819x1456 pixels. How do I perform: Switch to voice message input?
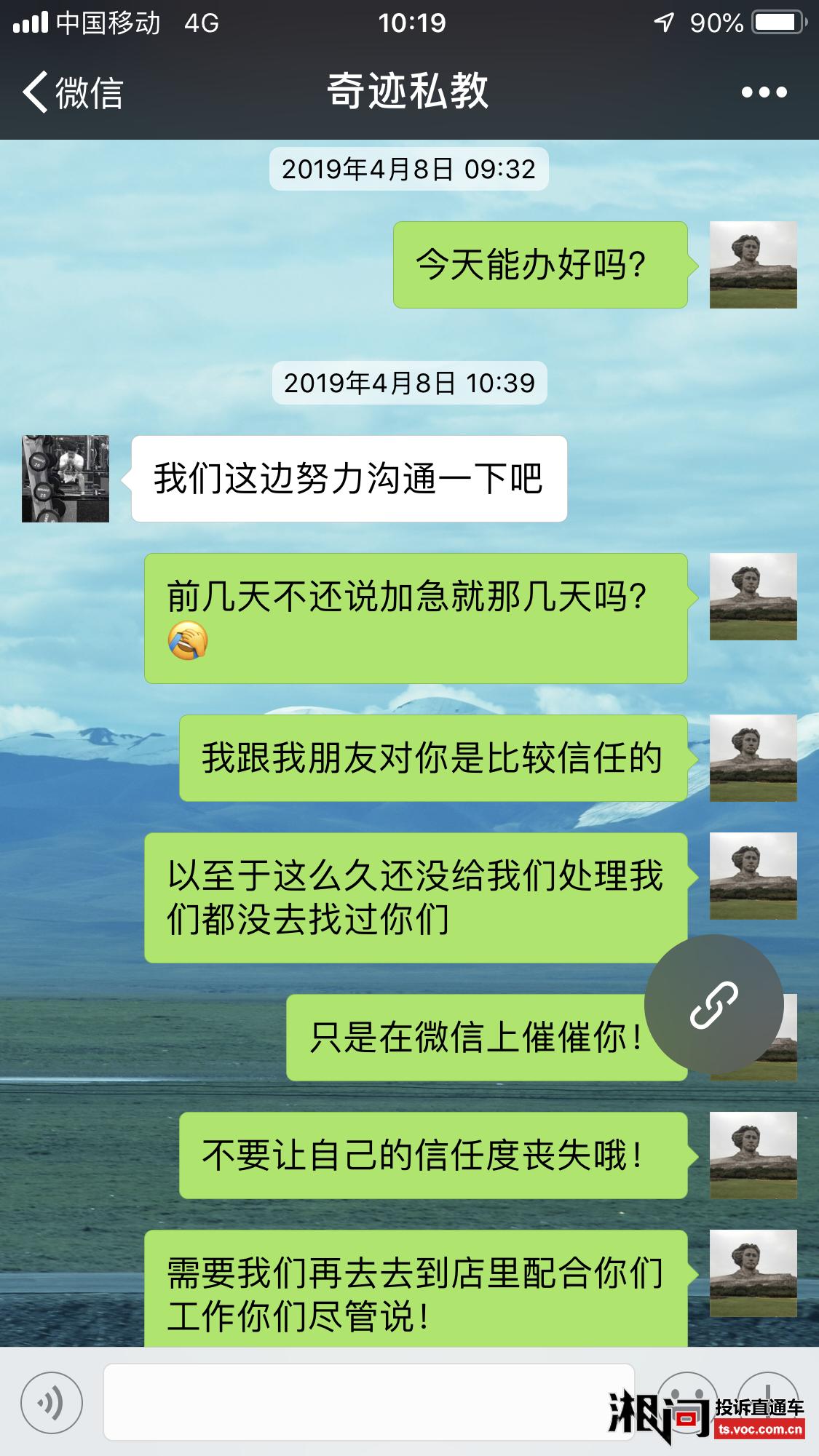(52, 1402)
